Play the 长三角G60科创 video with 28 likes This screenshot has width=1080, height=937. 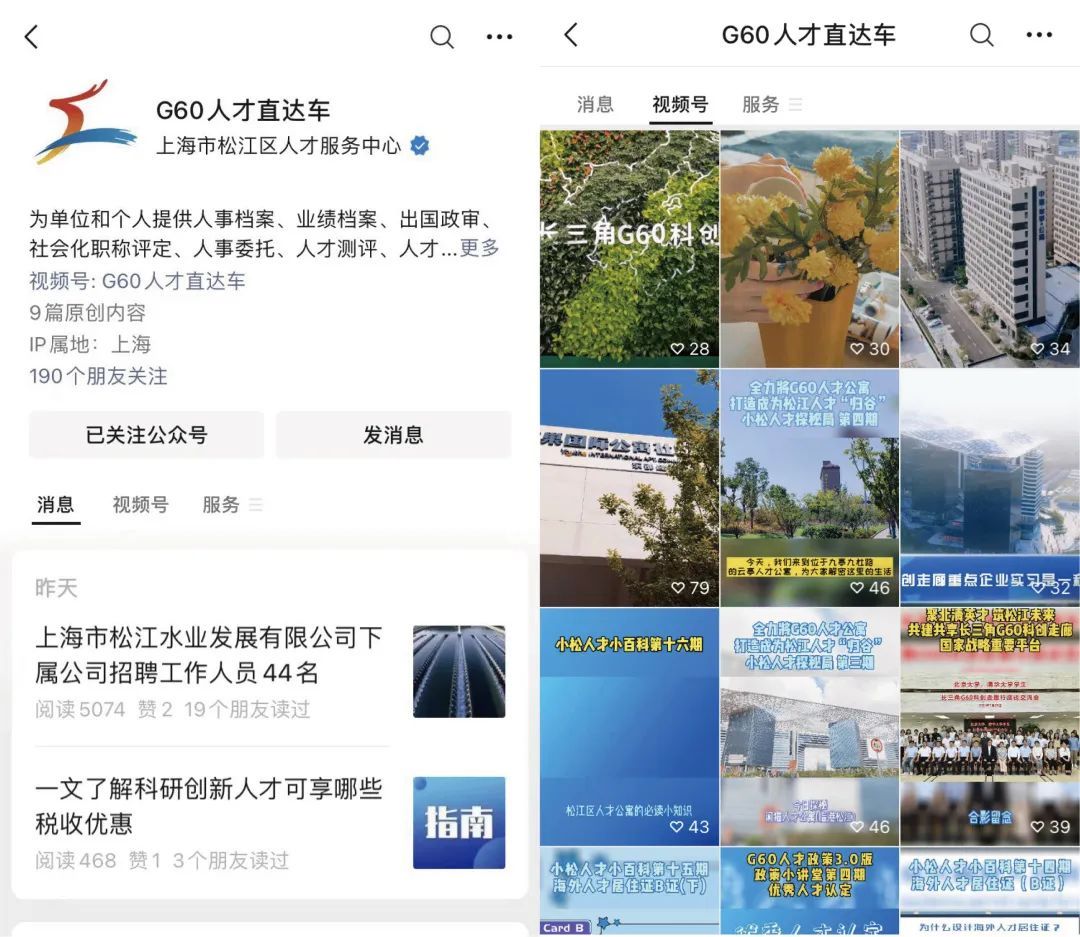[x=629, y=248]
